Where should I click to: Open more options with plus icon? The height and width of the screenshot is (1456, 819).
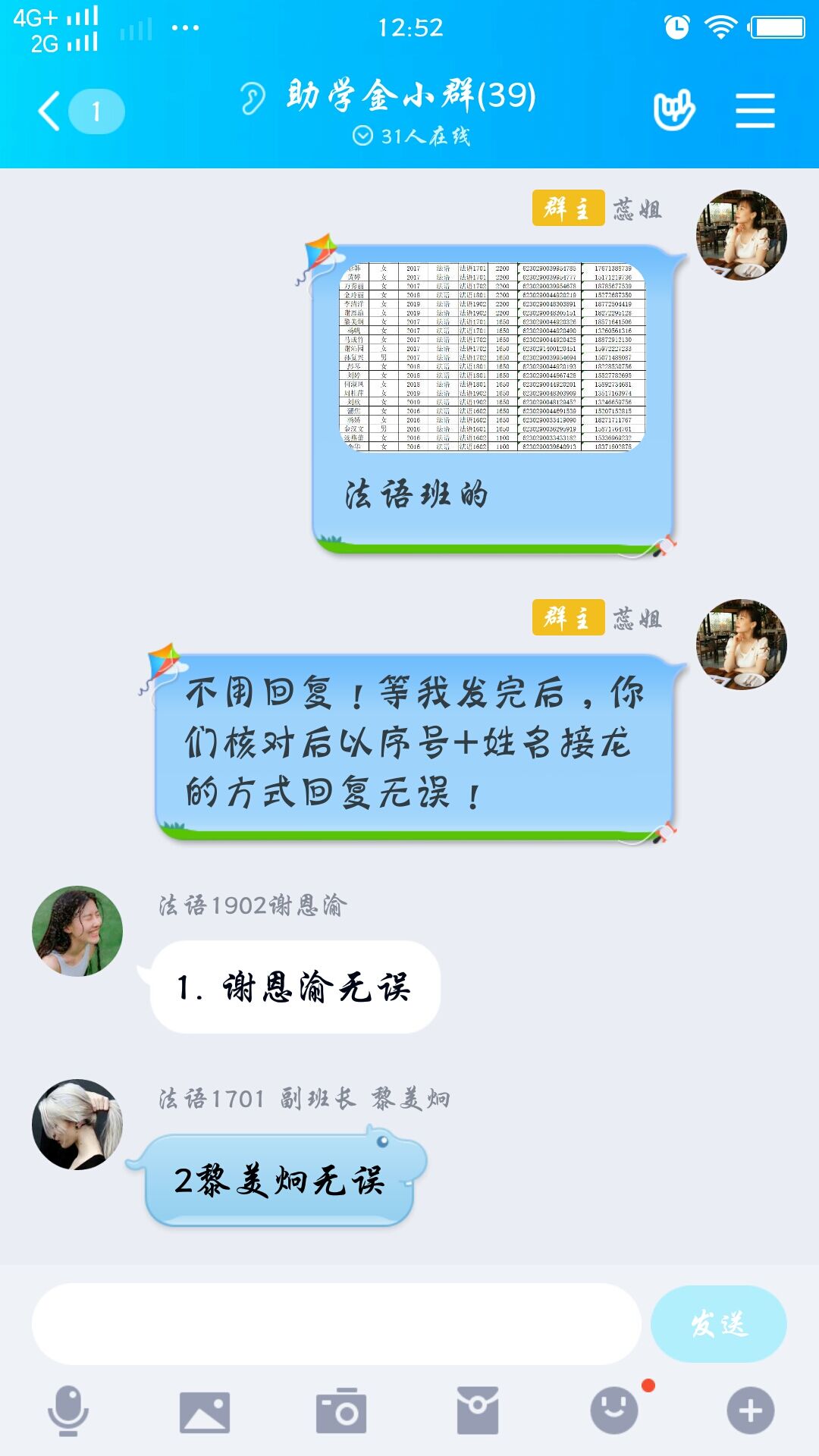tap(750, 1411)
